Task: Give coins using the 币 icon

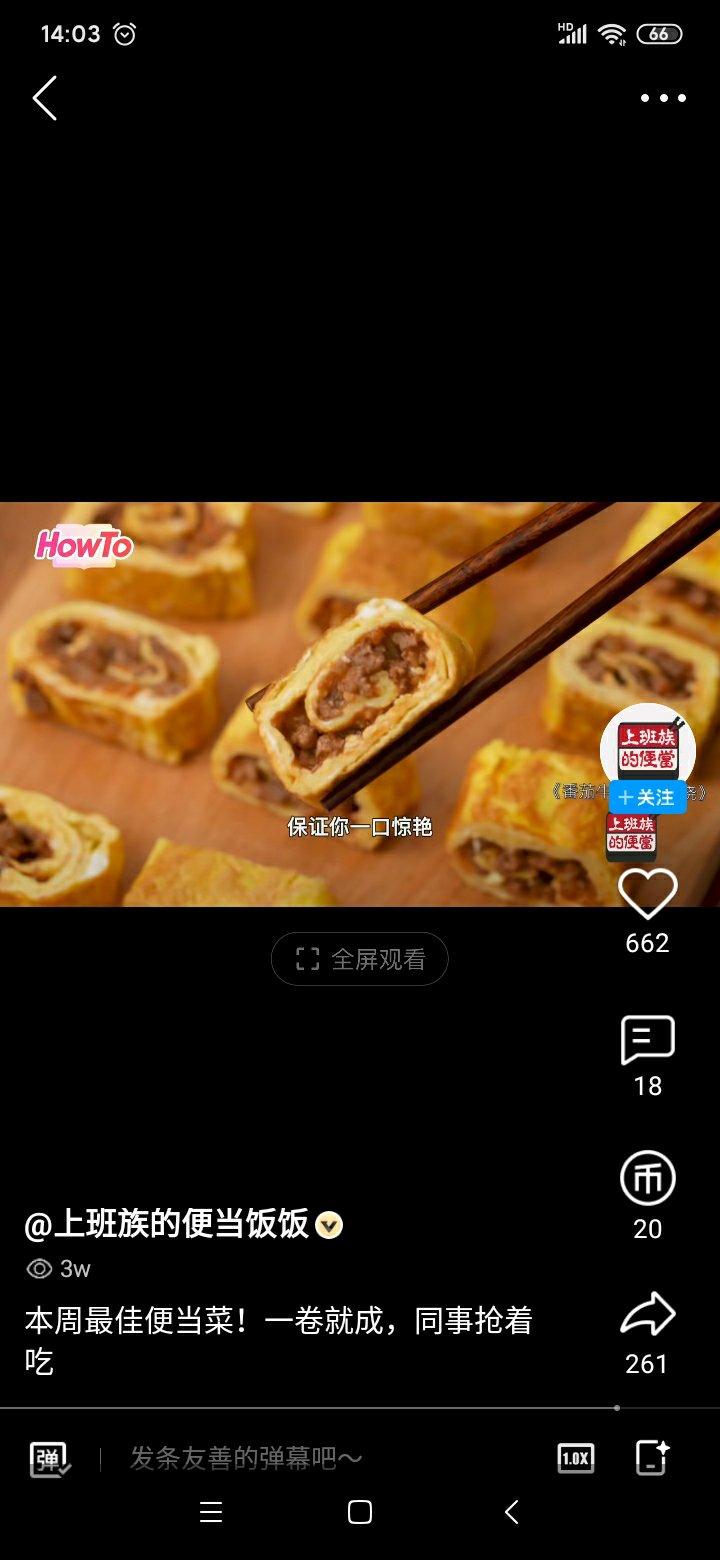Action: click(x=647, y=1179)
